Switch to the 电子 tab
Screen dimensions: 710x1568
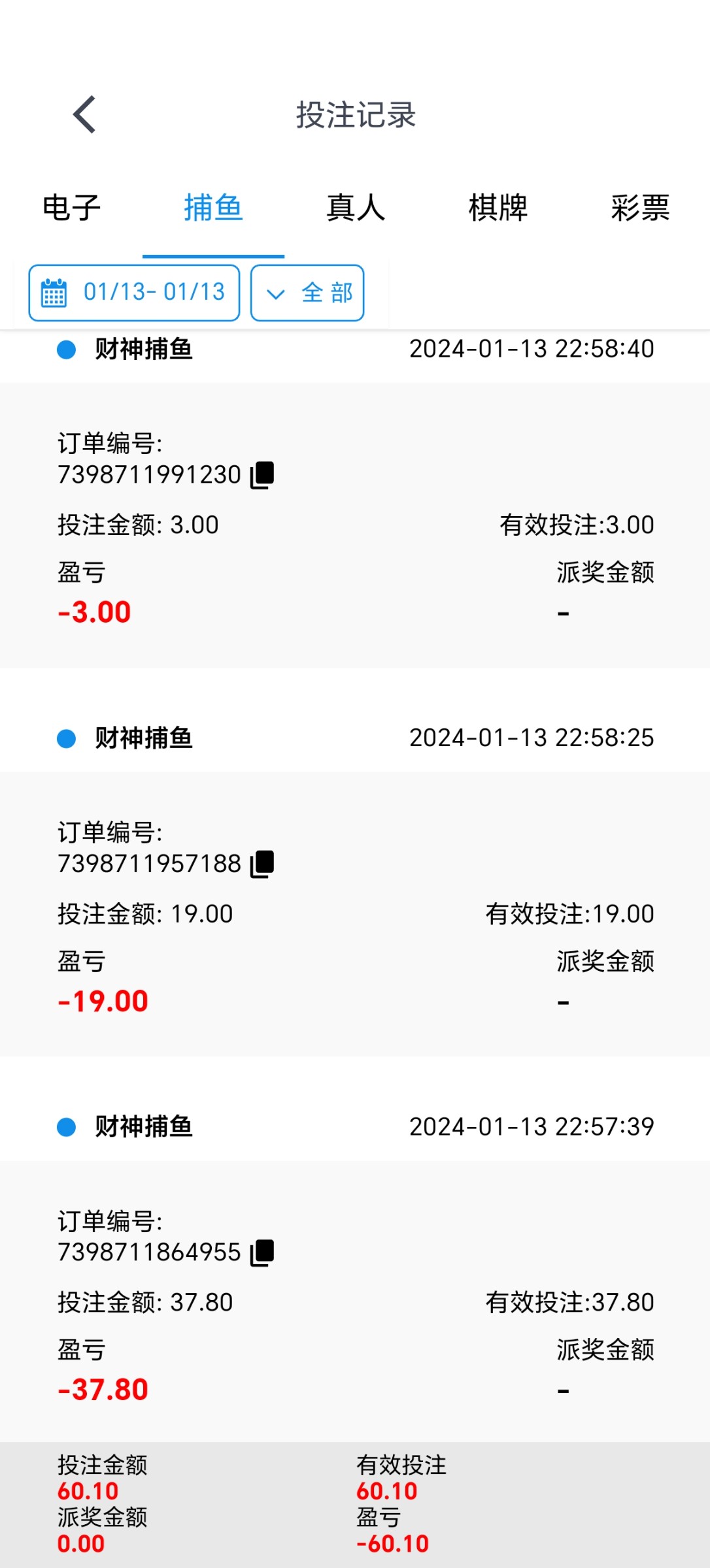71,208
